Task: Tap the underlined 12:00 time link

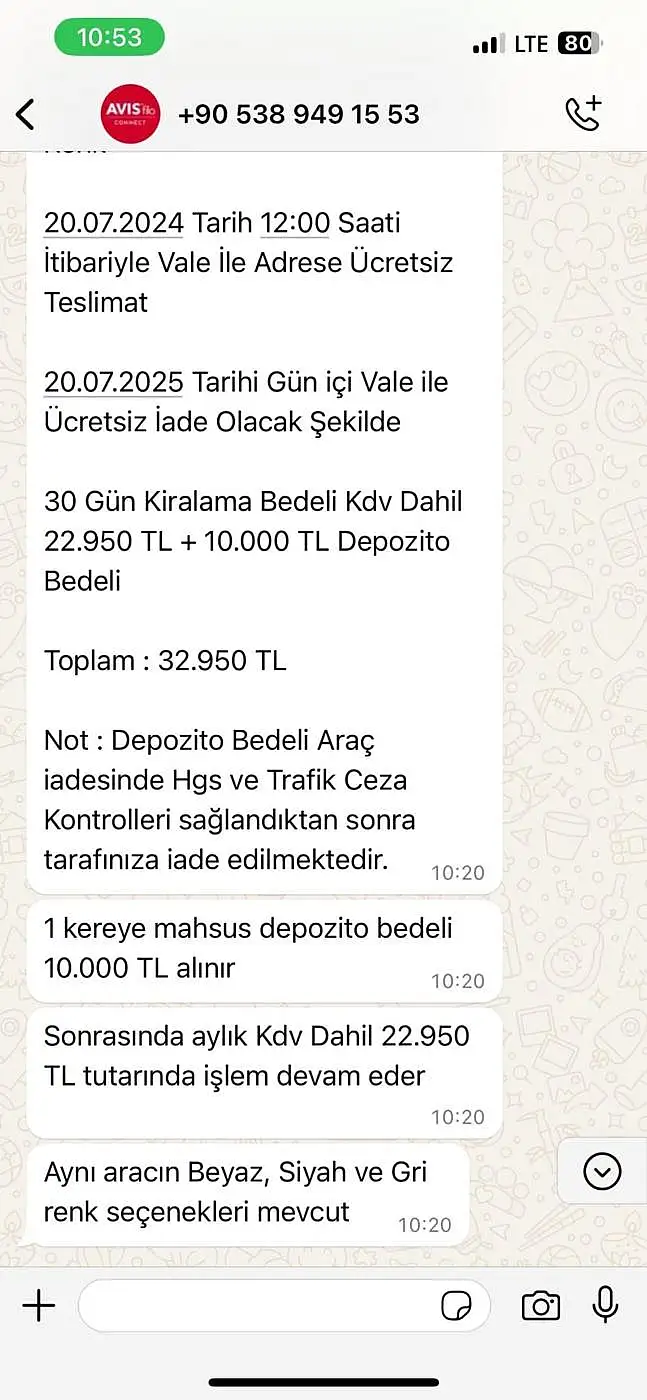Action: coord(295,223)
